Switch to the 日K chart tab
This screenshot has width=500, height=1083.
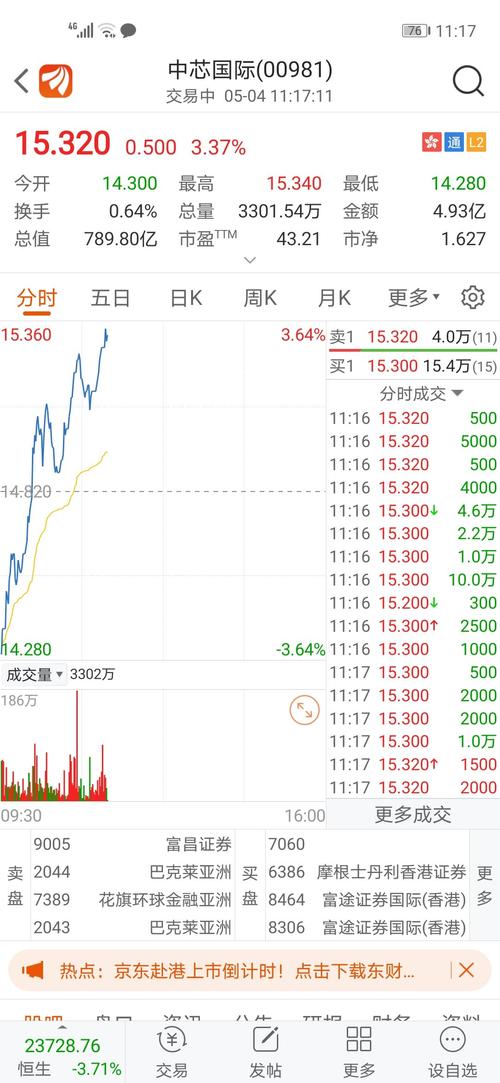(186, 298)
